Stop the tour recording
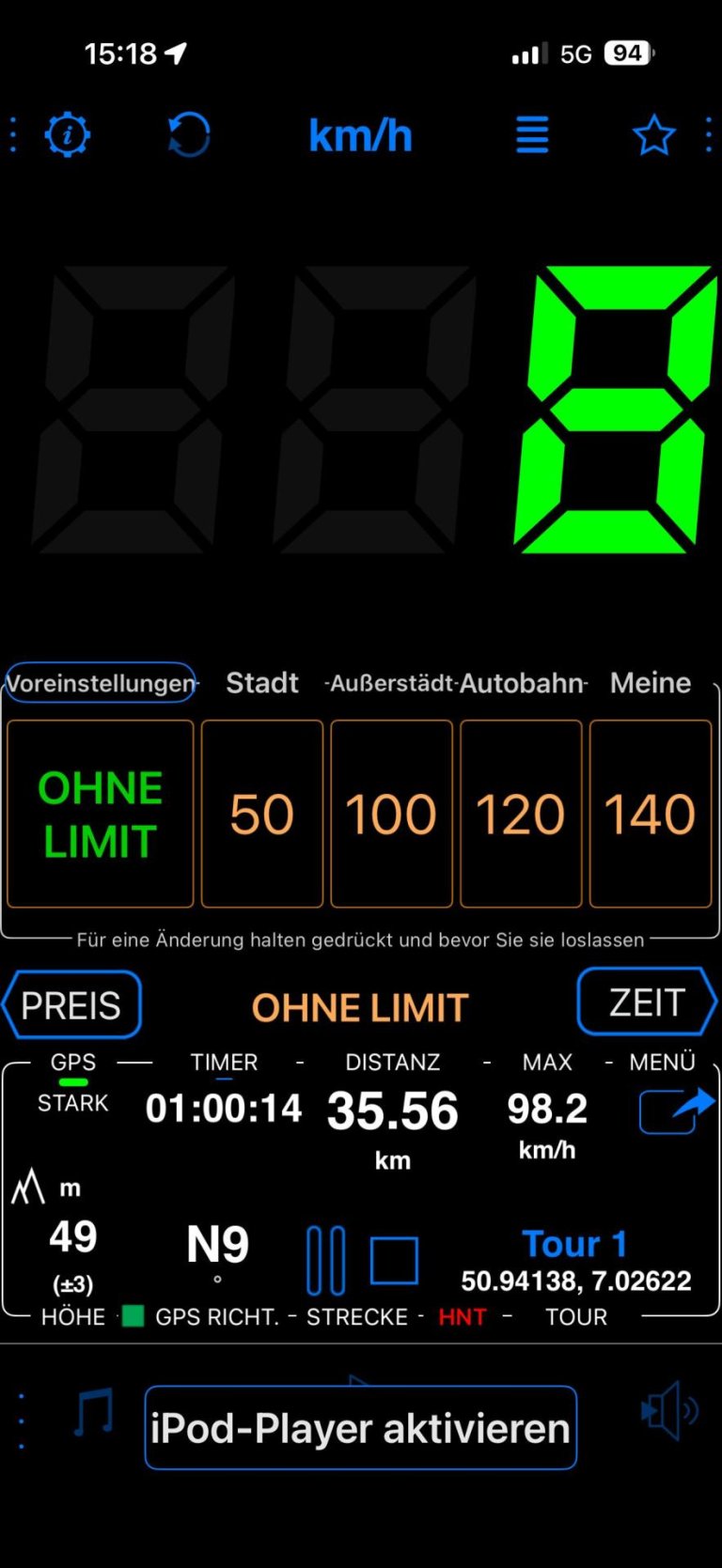The height and width of the screenshot is (1568, 722). tap(394, 1260)
